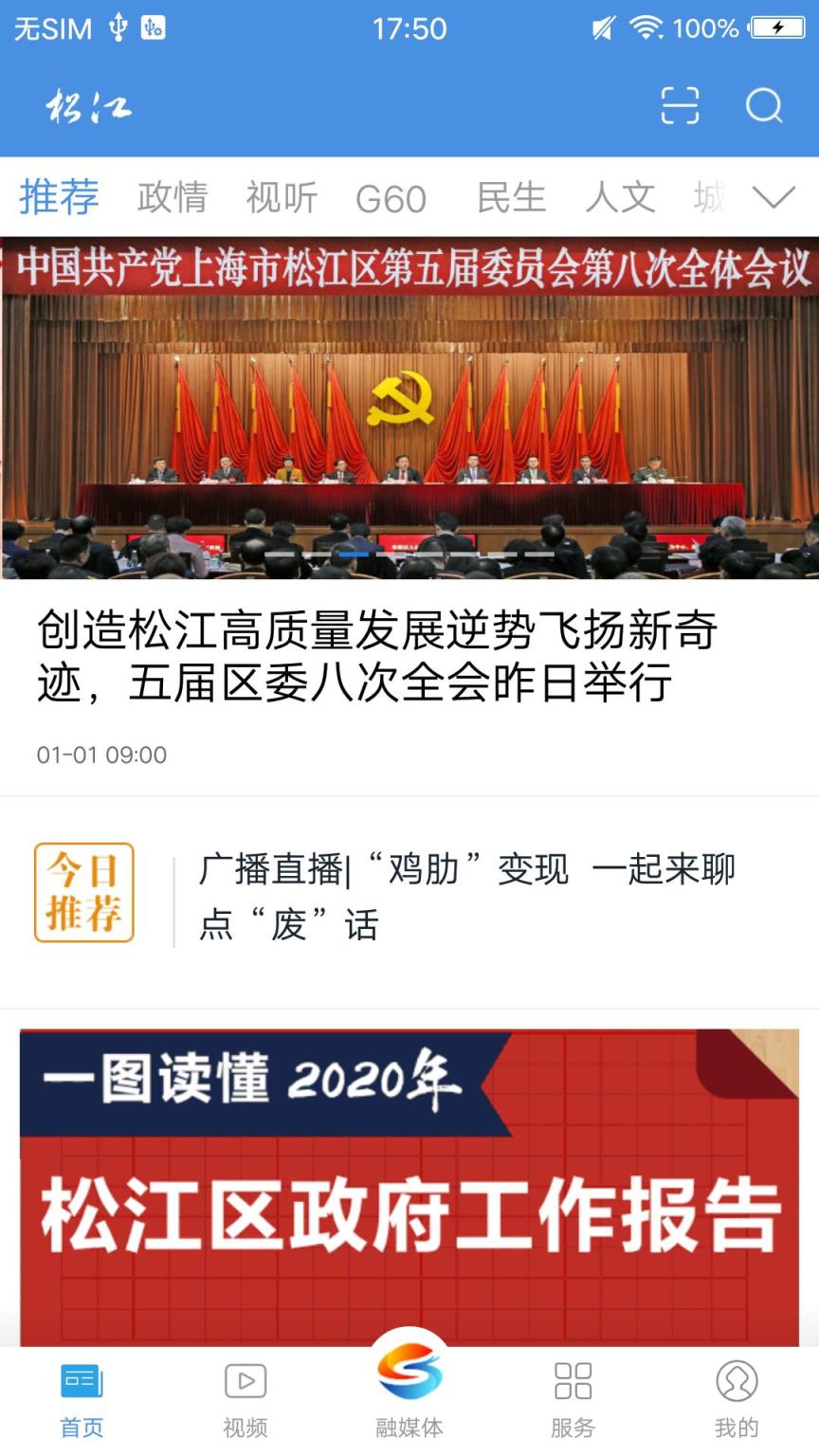Screen dimensions: 819x1456
Task: Select the 人文 category
Action: [x=620, y=197]
